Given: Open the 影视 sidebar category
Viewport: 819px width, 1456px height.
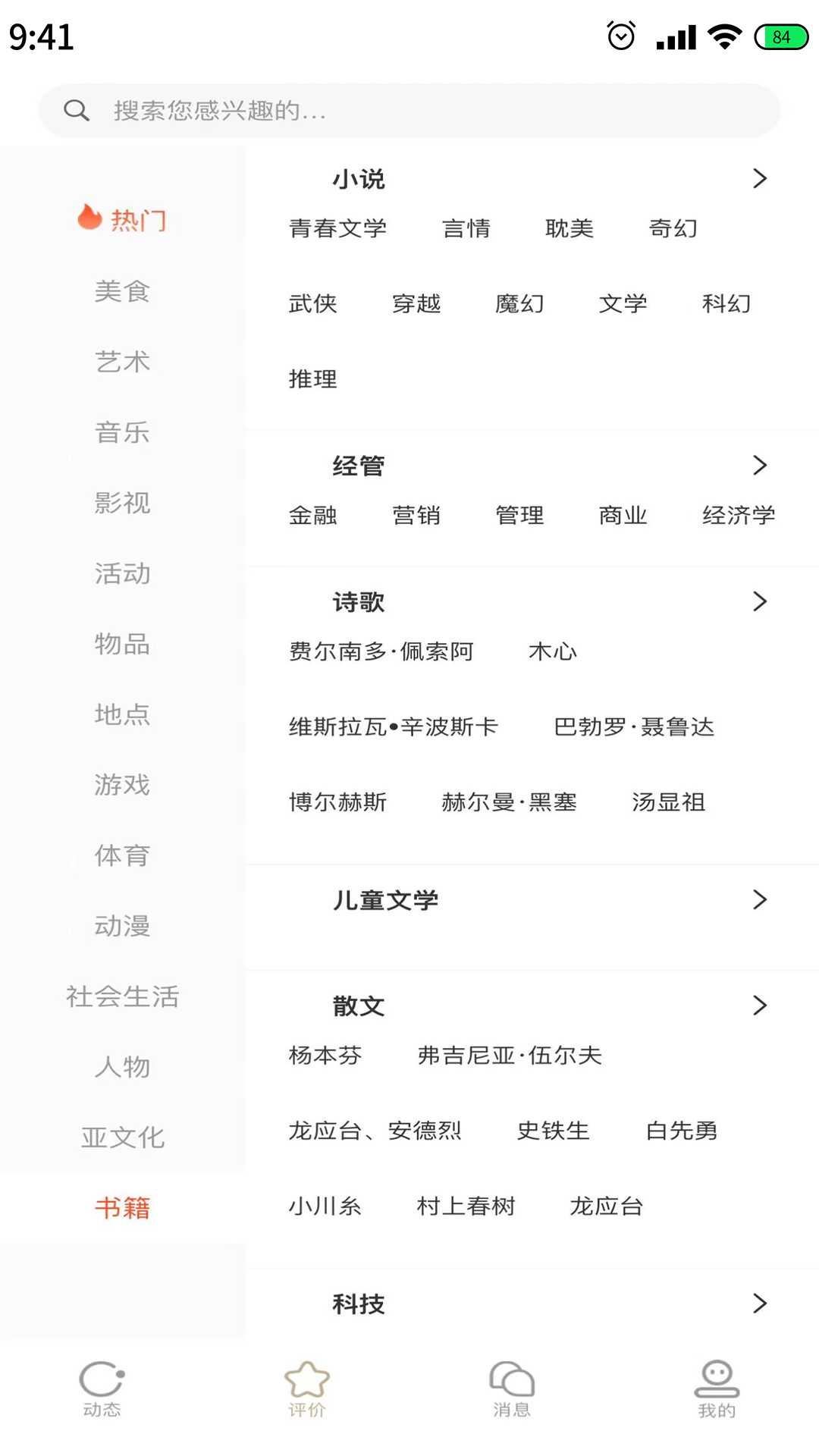Looking at the screenshot, I should click(123, 503).
